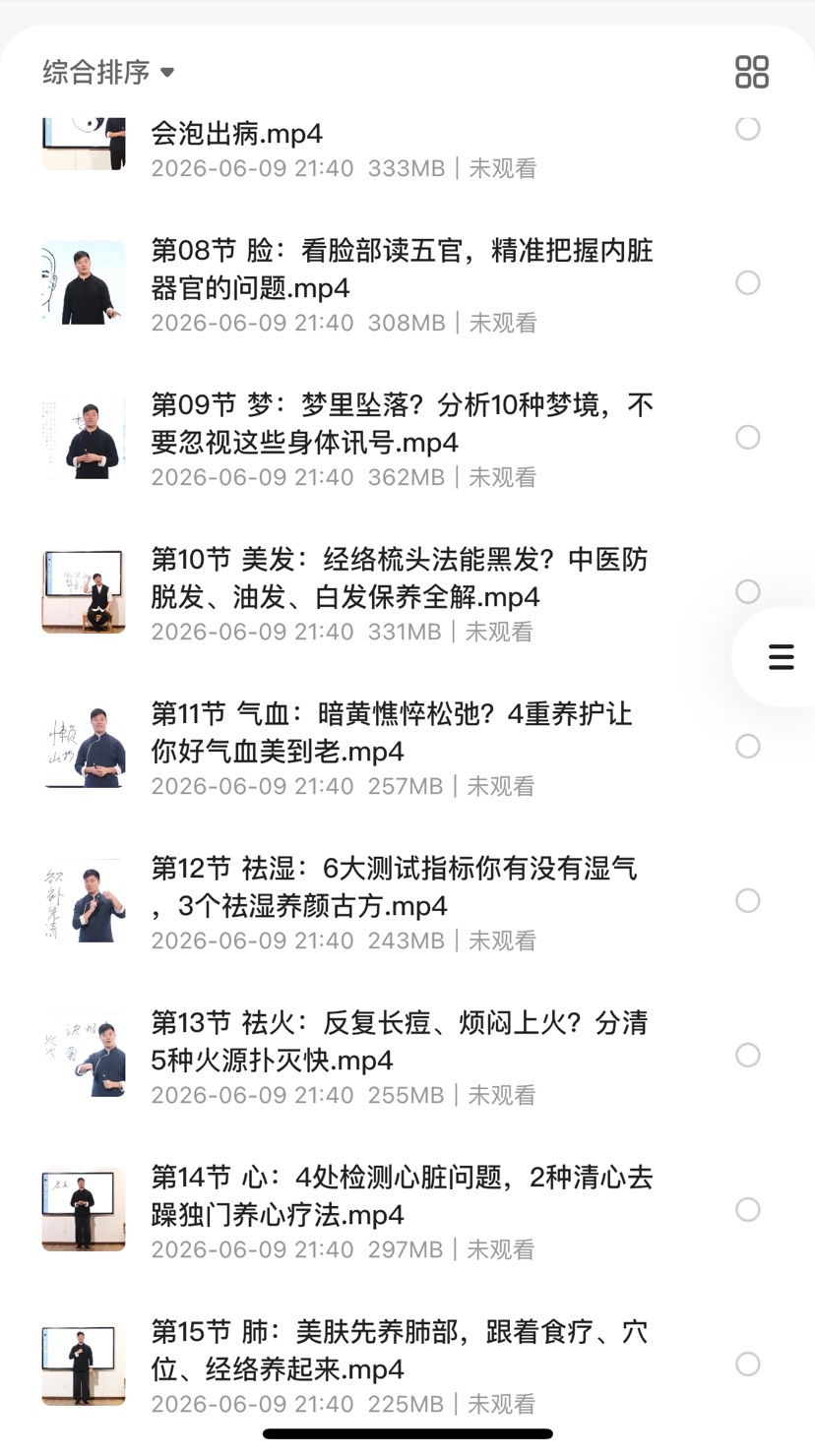Select the circle for 第08节 脸
Screen dimensions: 815x1456
tap(748, 283)
